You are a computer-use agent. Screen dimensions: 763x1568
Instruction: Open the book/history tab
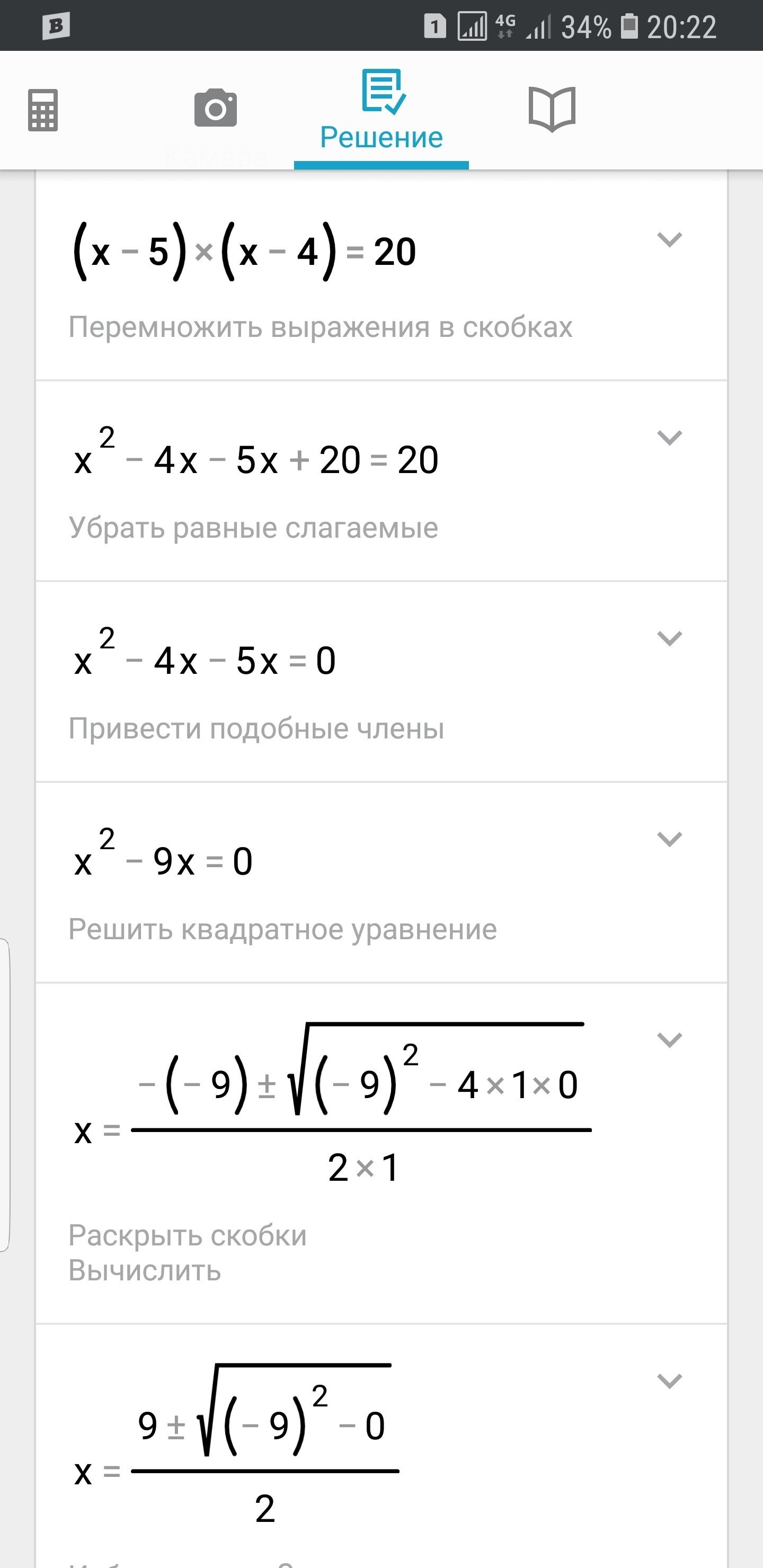(x=552, y=109)
